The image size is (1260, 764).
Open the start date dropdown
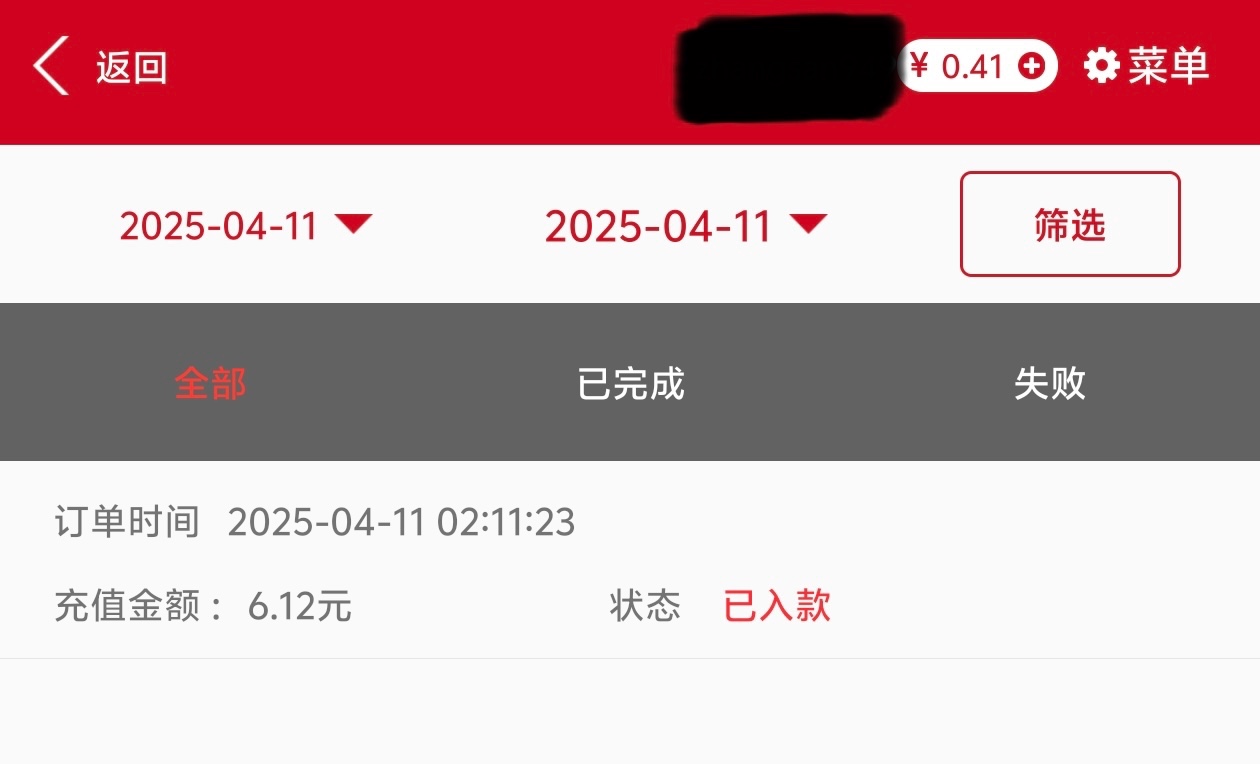(245, 225)
